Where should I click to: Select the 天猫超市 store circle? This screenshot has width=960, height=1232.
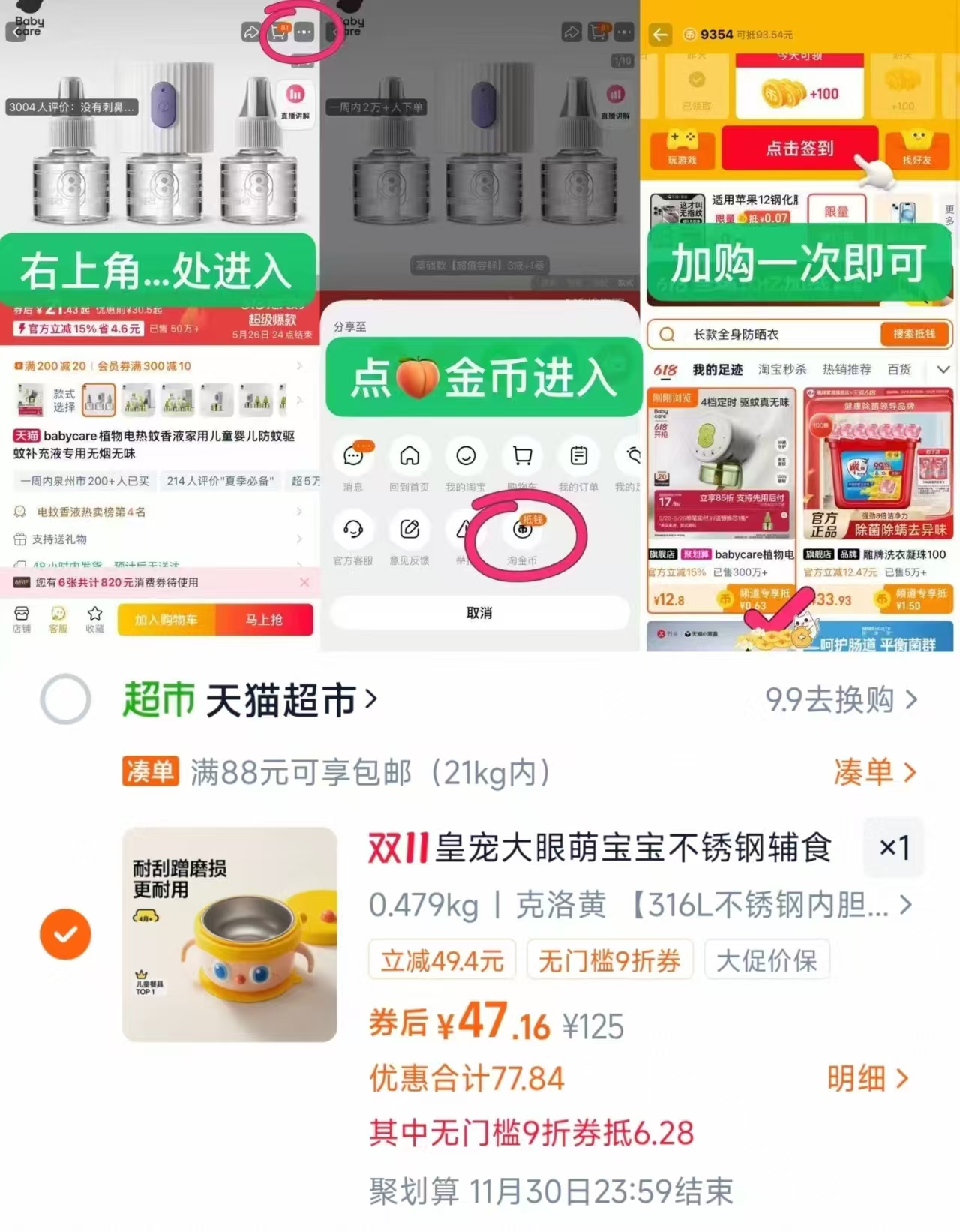click(x=66, y=699)
